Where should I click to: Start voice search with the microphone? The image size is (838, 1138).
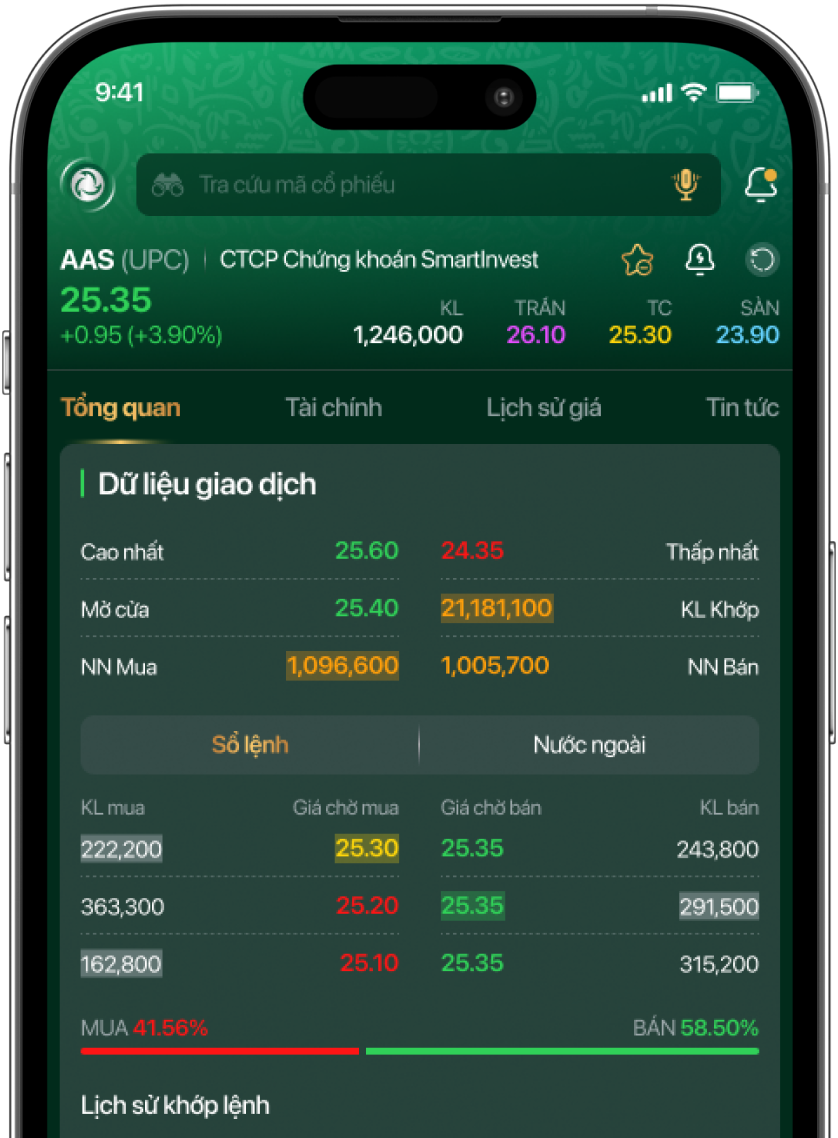coord(685,185)
